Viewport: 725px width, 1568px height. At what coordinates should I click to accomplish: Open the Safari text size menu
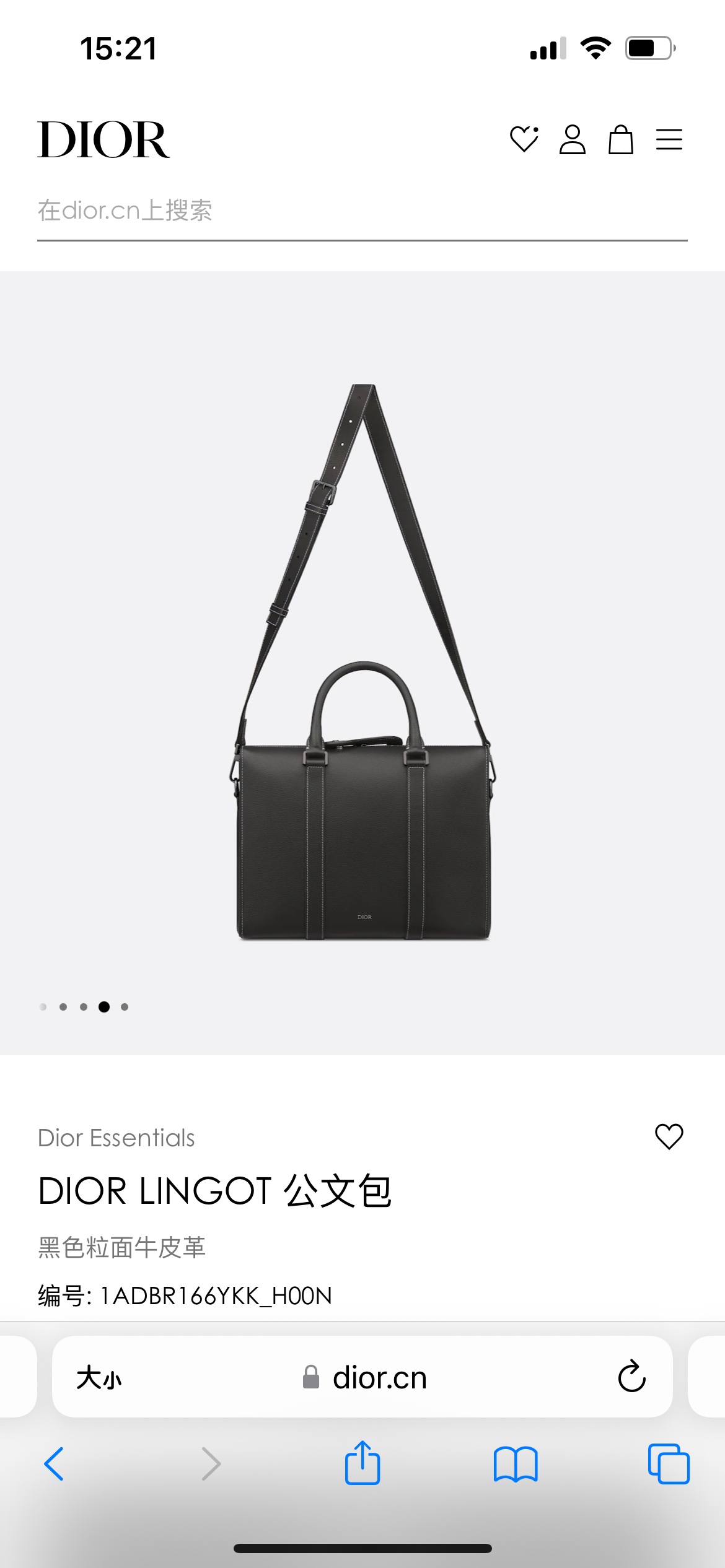click(99, 1378)
